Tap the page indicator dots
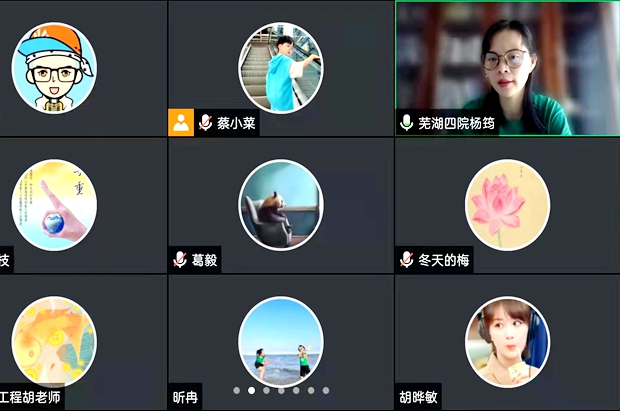The height and width of the screenshot is (411, 620). pyautogui.click(x=281, y=390)
